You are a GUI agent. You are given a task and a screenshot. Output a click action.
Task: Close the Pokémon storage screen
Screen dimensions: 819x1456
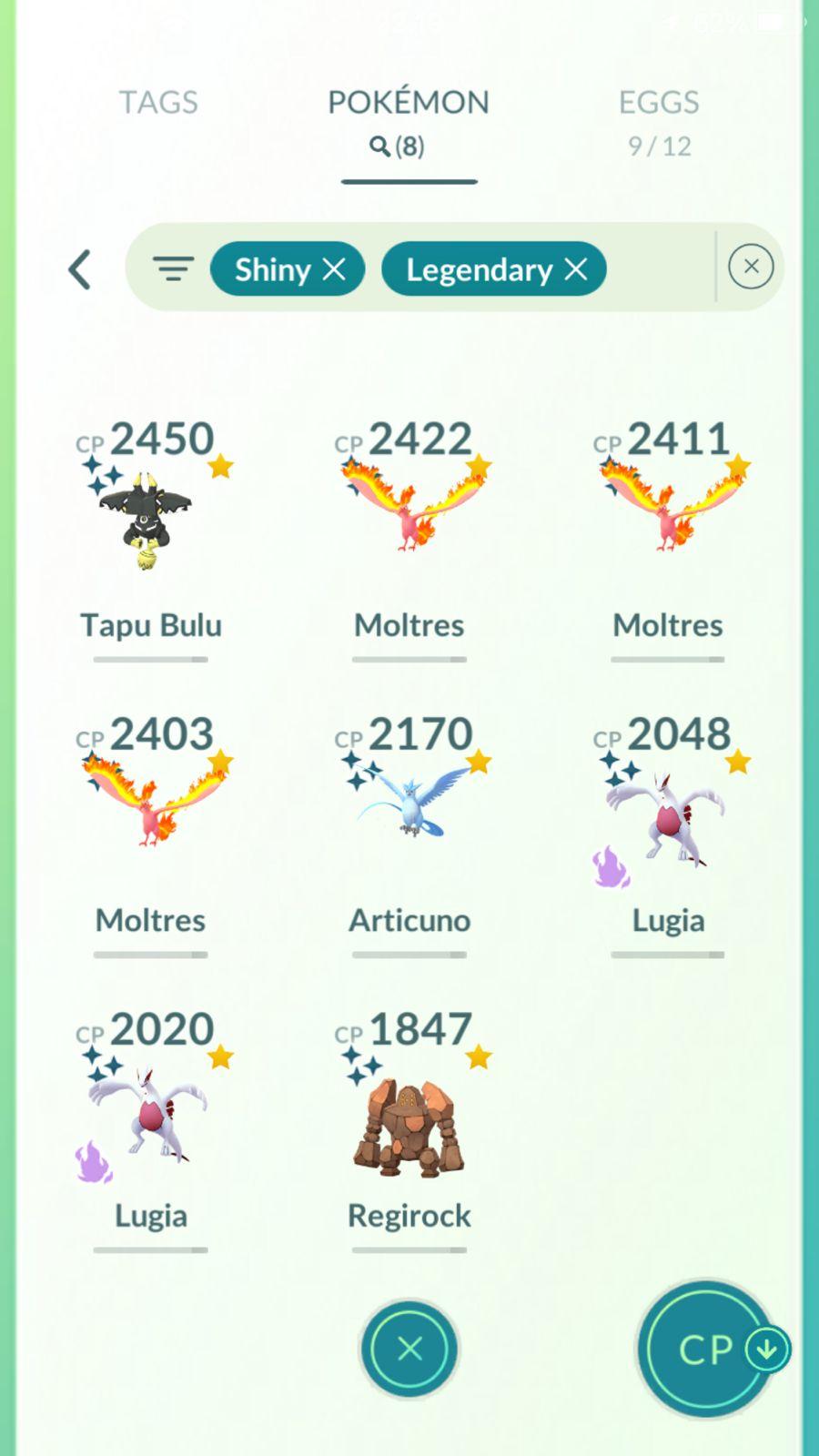click(x=409, y=1348)
